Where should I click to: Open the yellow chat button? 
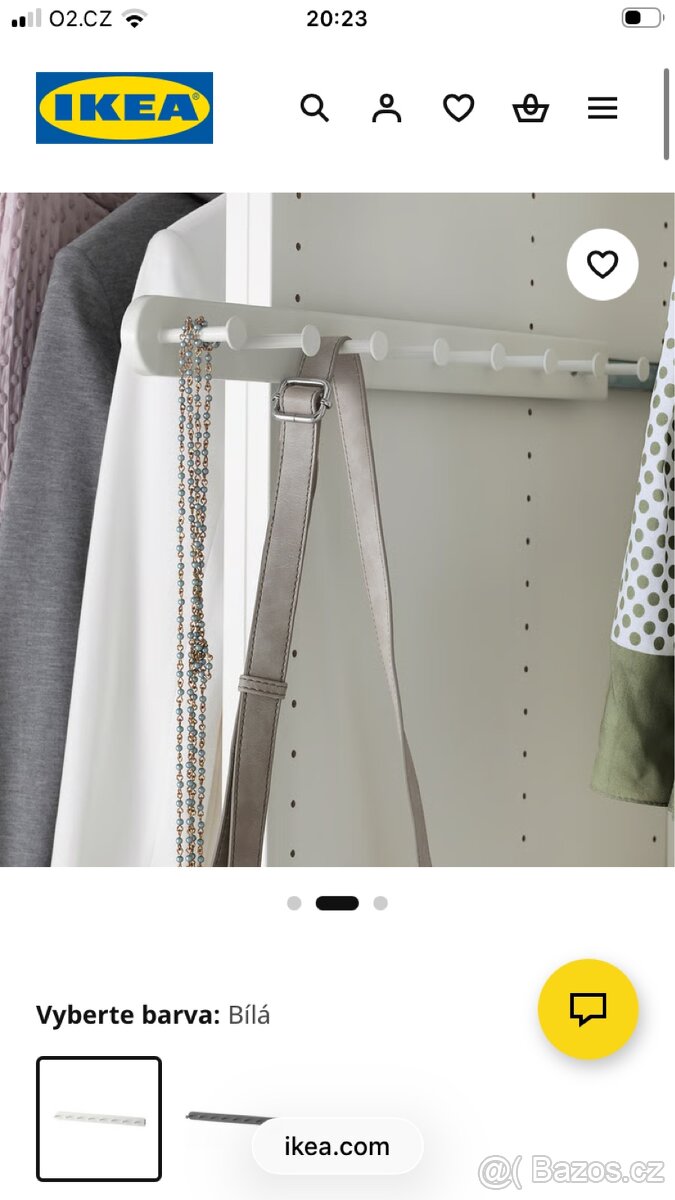[588, 1009]
